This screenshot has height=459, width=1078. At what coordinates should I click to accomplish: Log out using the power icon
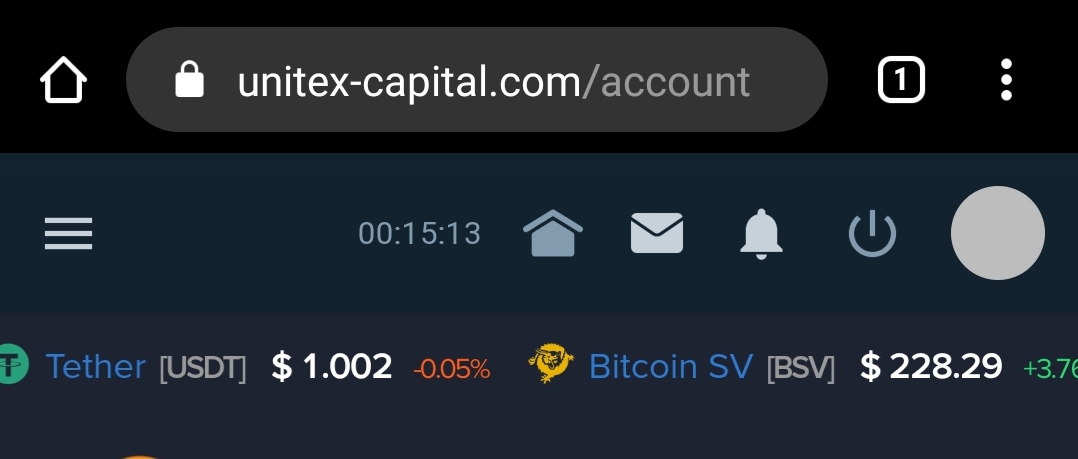point(872,234)
